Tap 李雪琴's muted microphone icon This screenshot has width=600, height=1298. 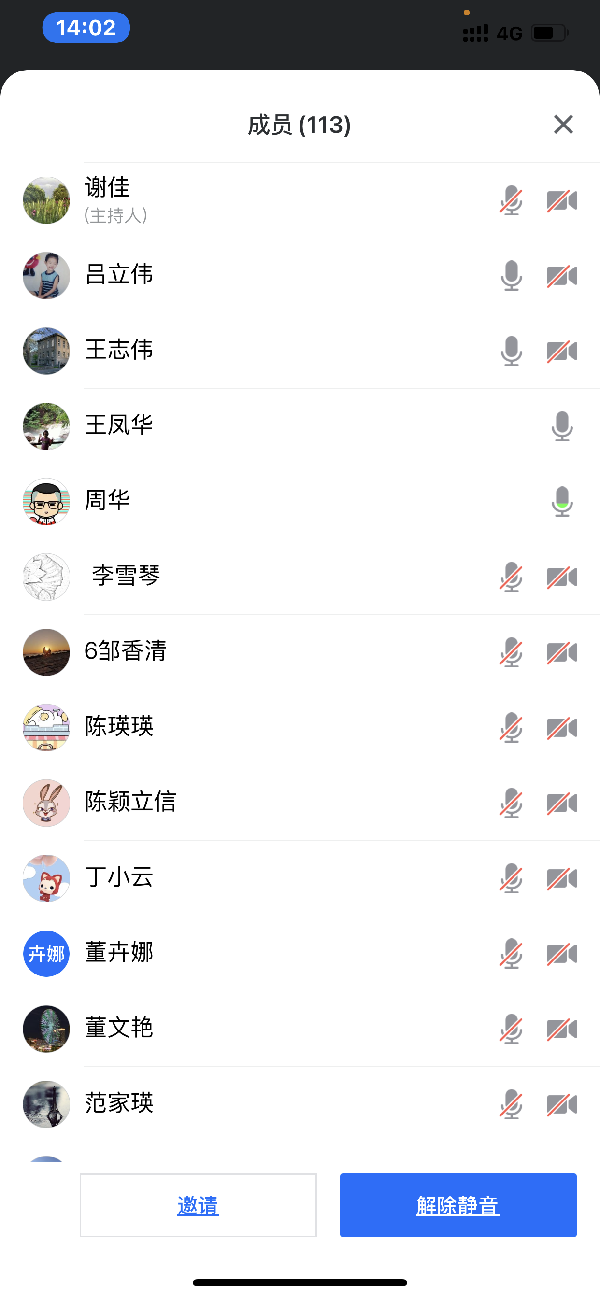coord(511,577)
